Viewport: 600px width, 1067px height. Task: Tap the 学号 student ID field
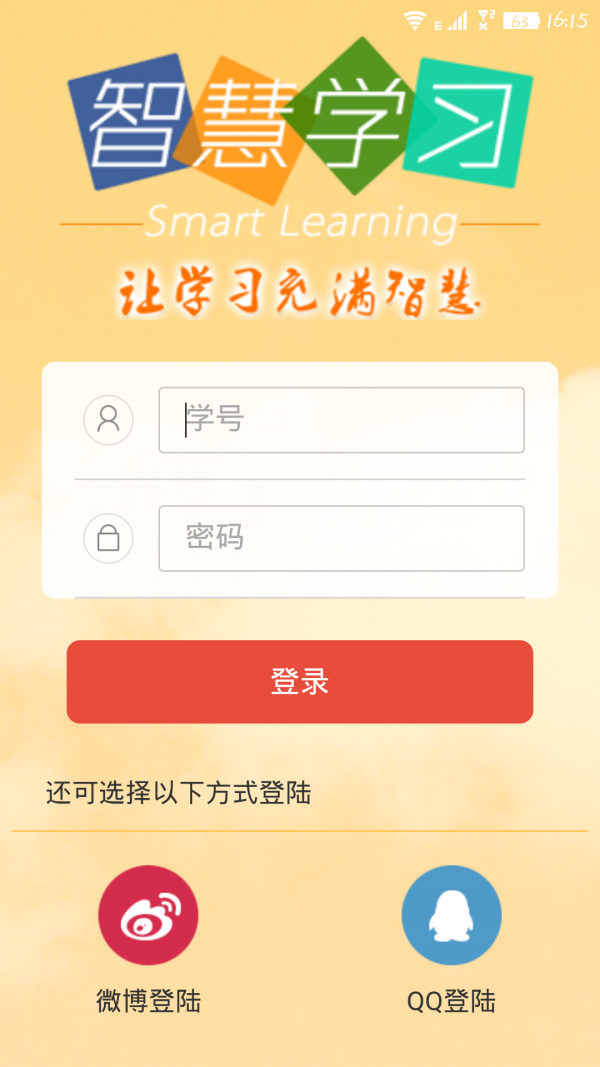[341, 420]
